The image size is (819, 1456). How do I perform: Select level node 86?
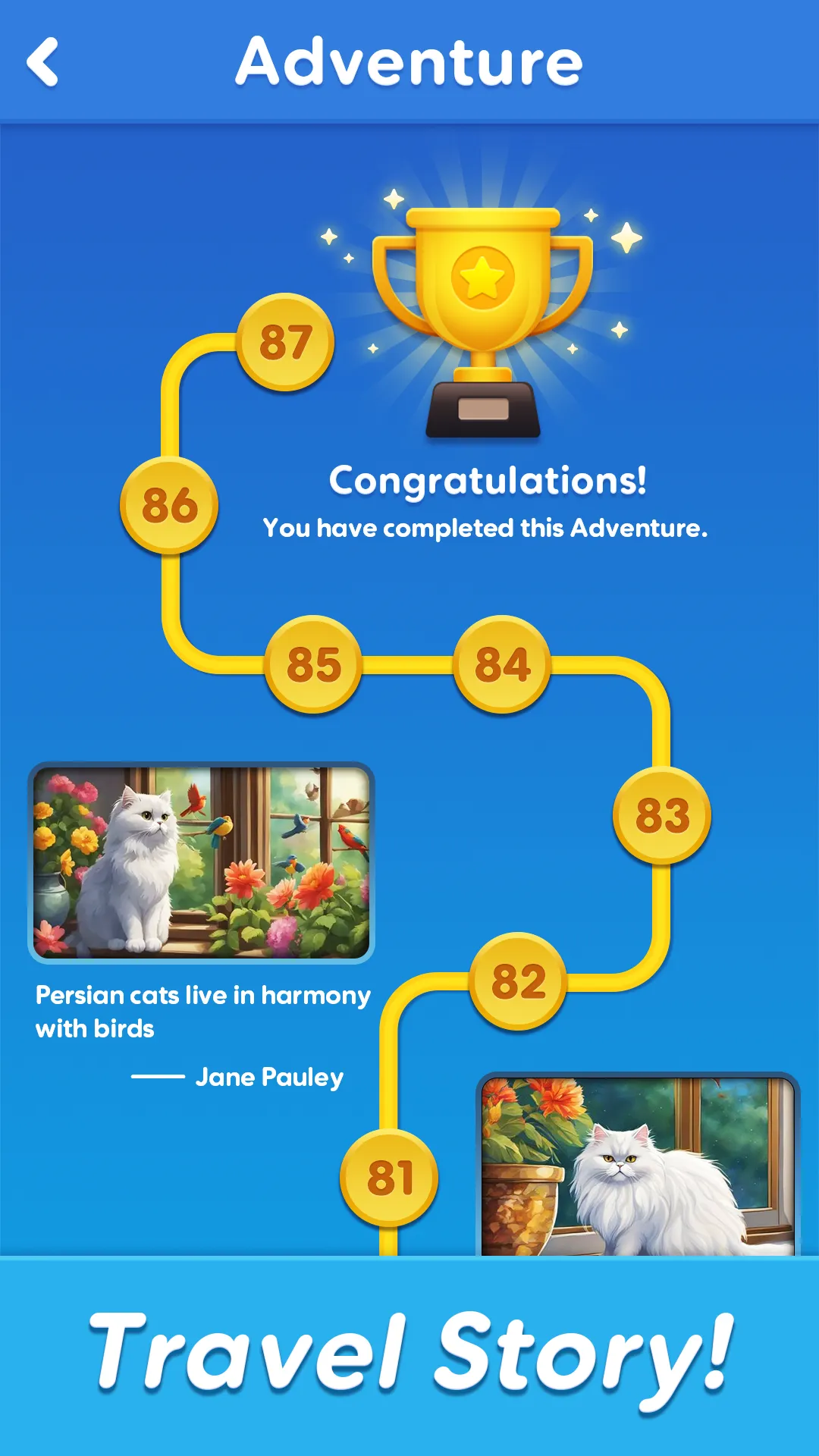[168, 504]
